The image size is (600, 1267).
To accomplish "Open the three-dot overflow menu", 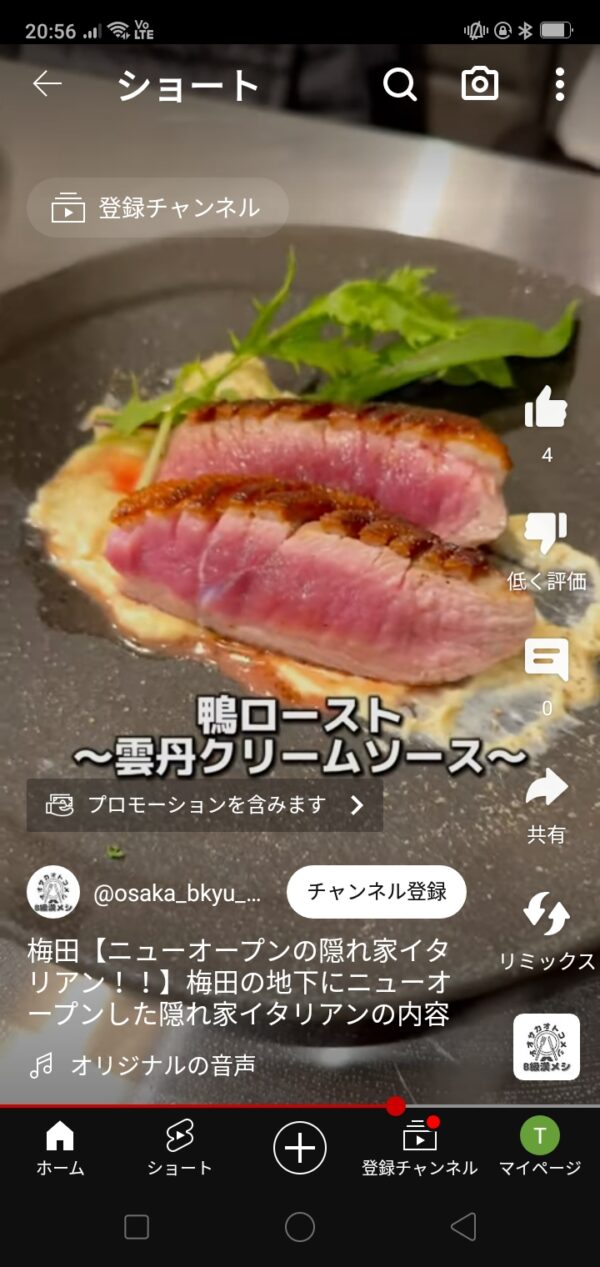I will [x=560, y=85].
